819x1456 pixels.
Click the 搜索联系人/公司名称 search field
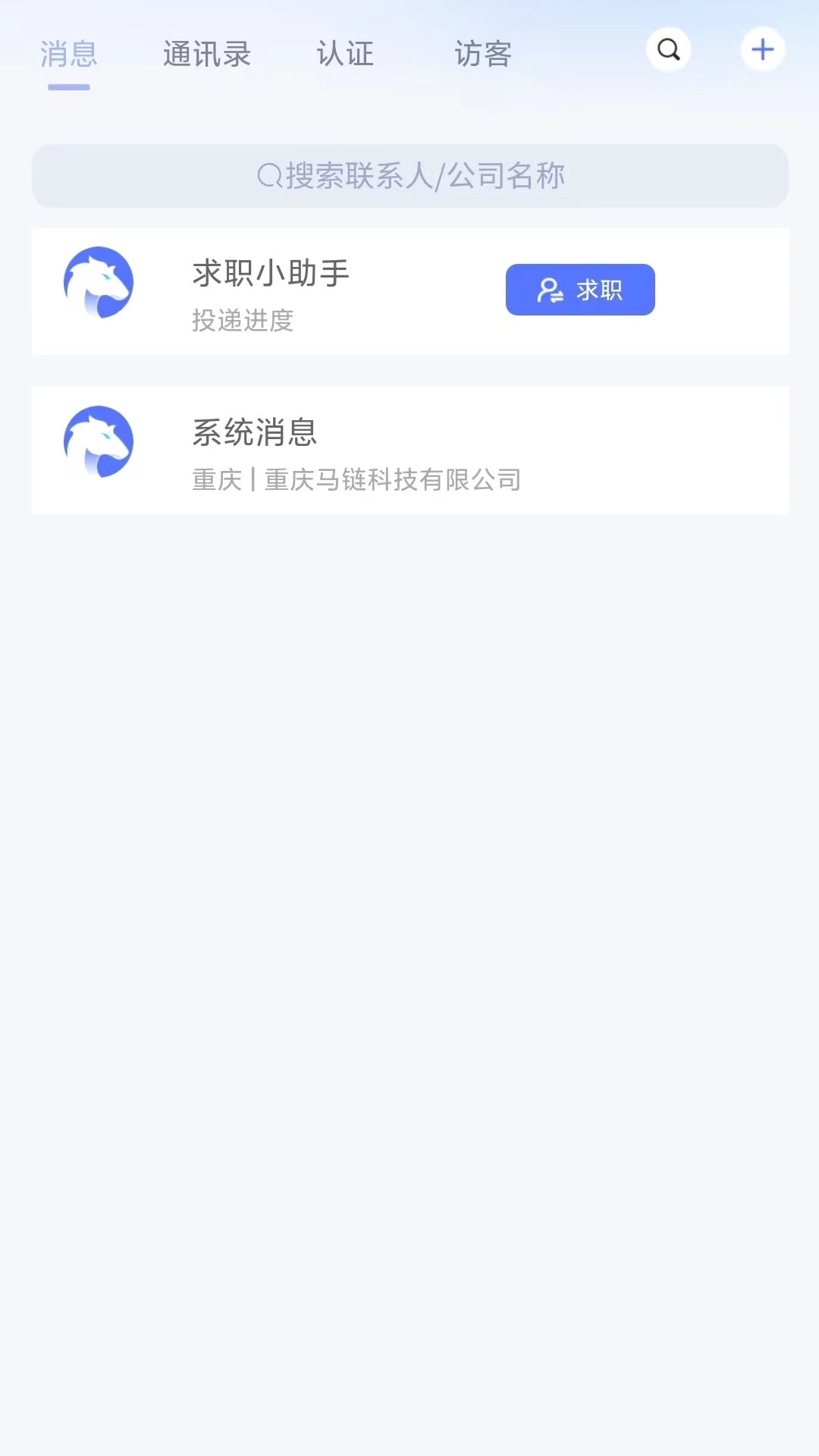409,176
